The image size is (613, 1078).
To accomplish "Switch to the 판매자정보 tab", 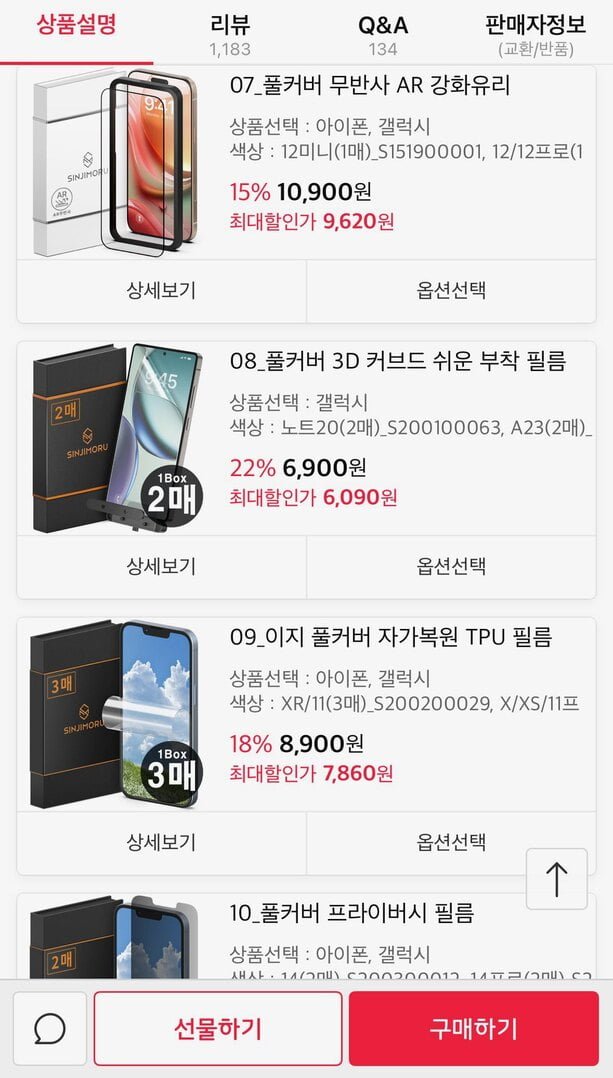I will point(535,32).
